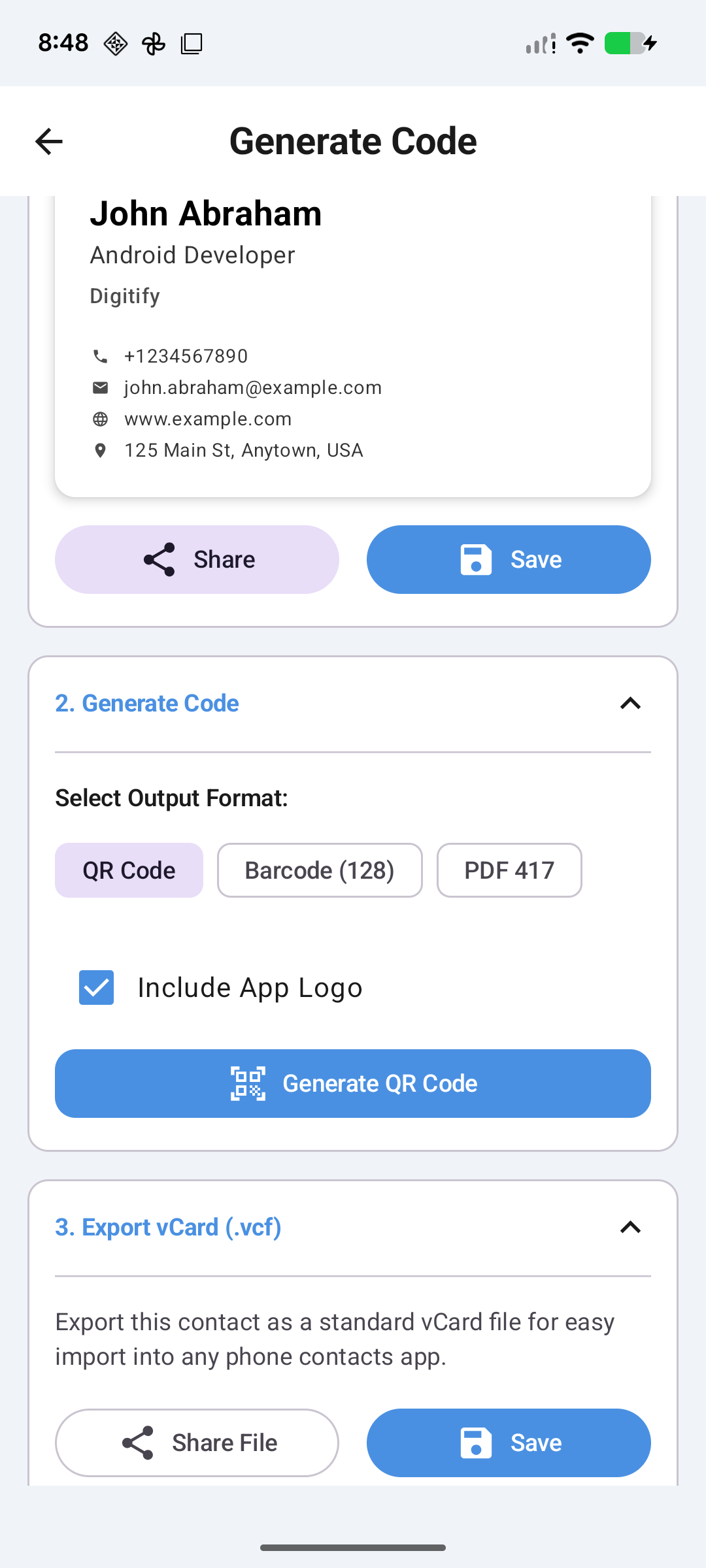Image resolution: width=706 pixels, height=1568 pixels.
Task: Tap the email envelope icon
Action: click(x=99, y=387)
